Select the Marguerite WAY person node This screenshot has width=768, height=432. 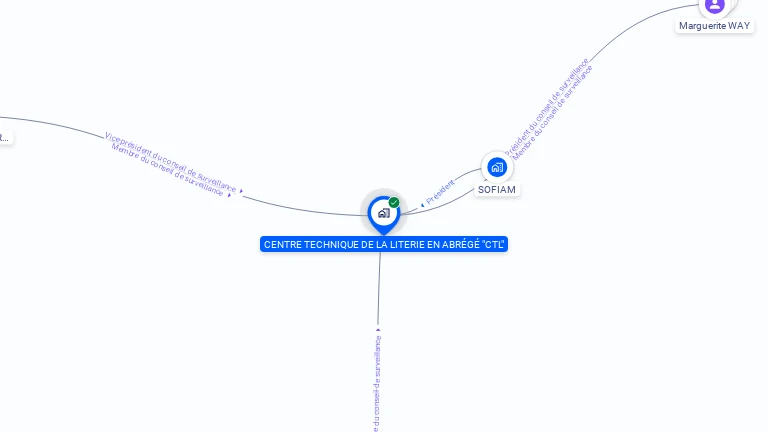coord(714,6)
